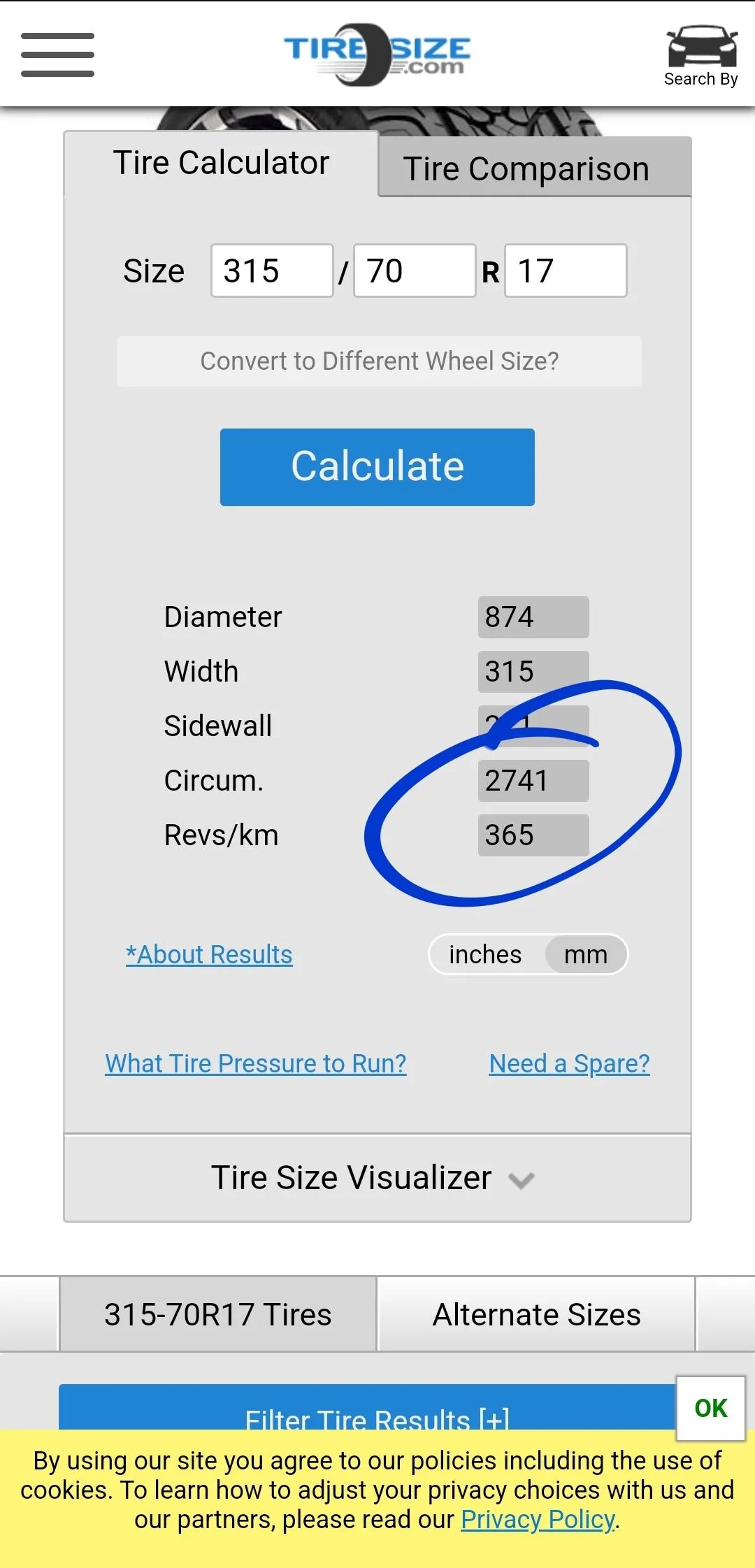755x1568 pixels.
Task: Open the About Results link
Action: [209, 954]
